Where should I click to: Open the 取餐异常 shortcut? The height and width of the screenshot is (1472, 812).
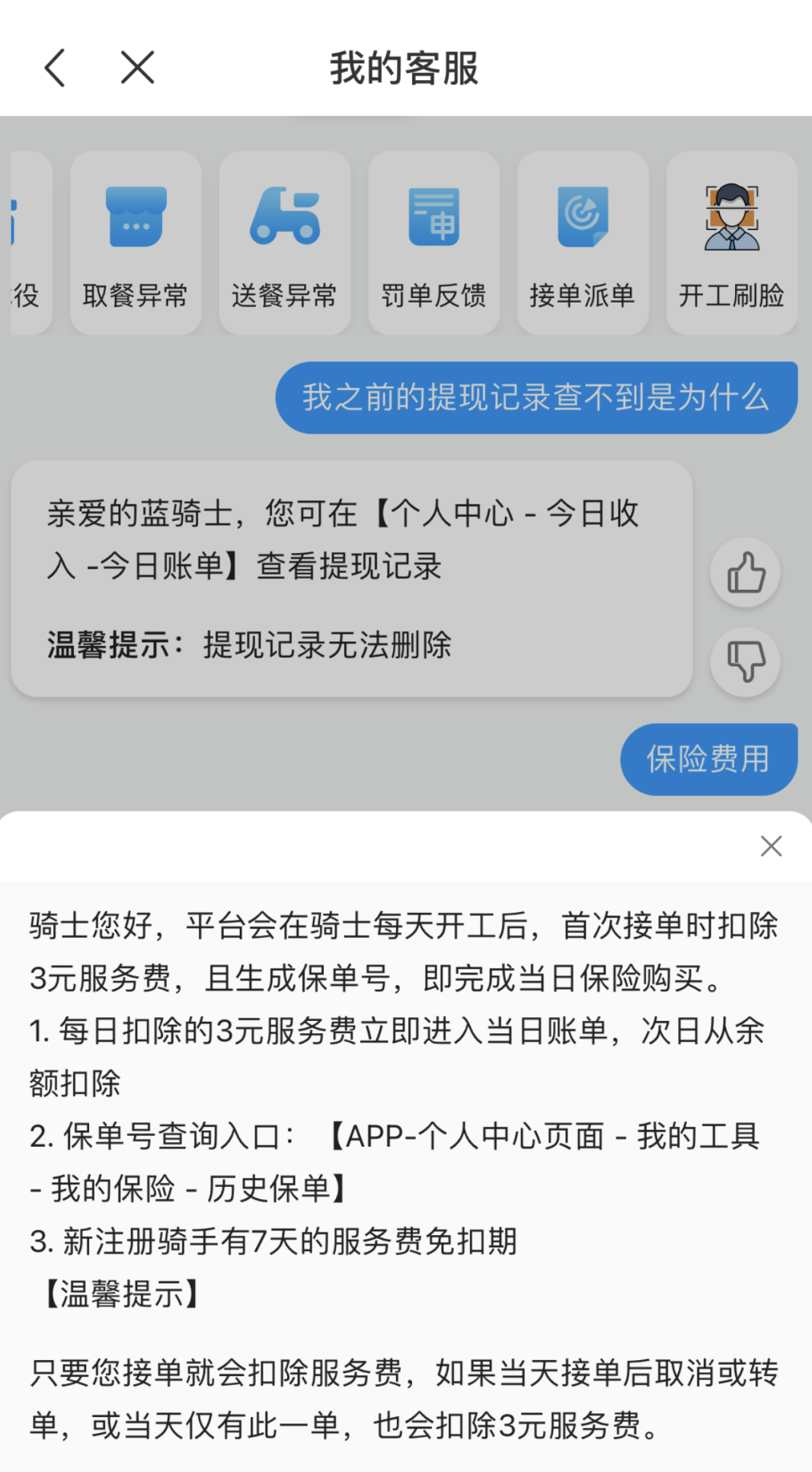click(136, 243)
